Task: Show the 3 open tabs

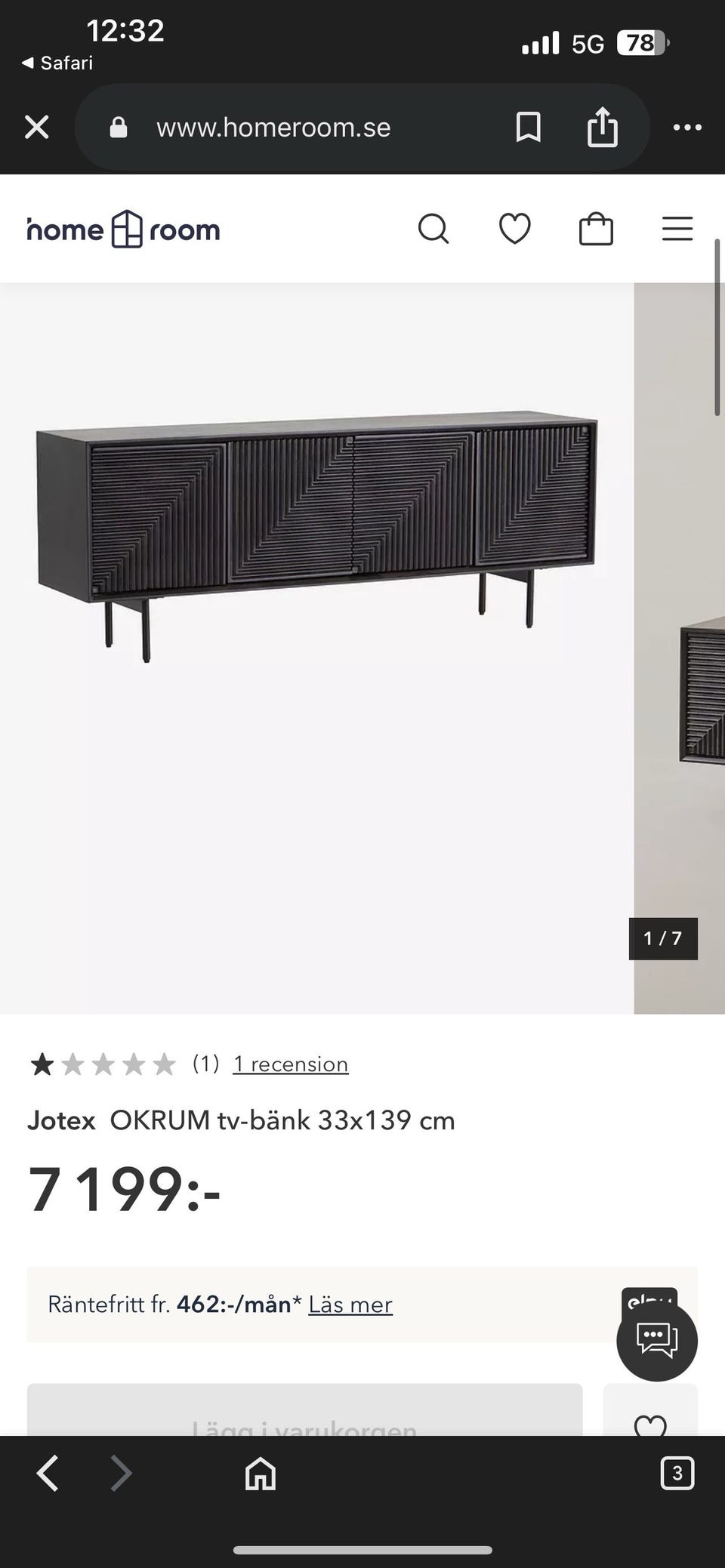Action: pos(677,1473)
